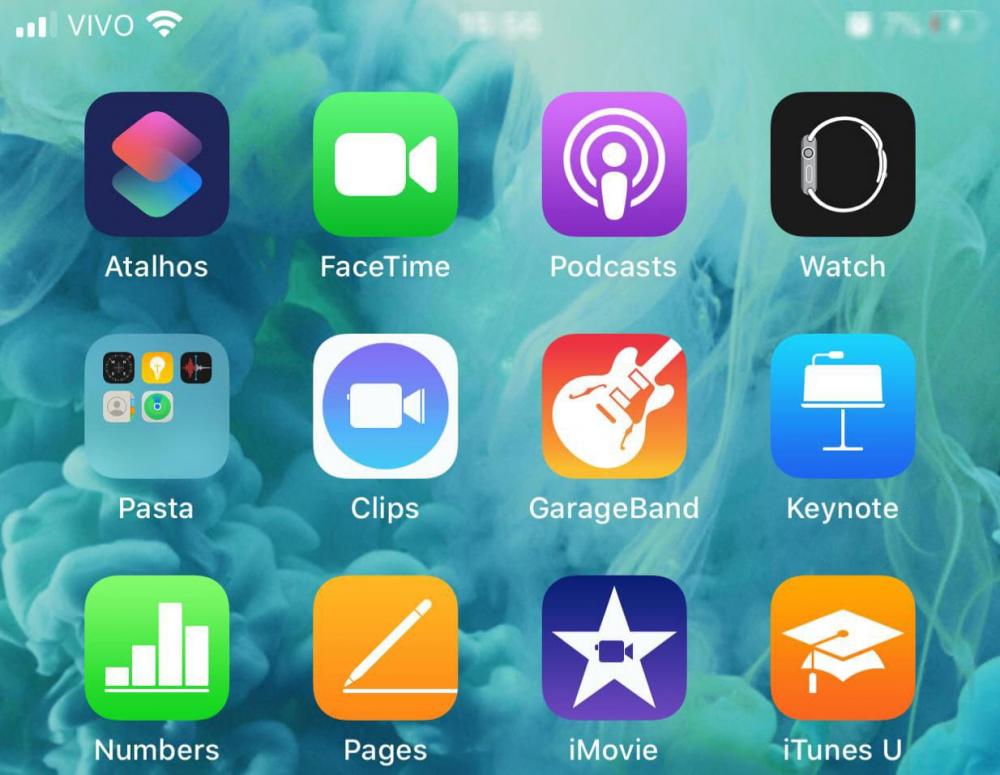Launch FaceTime
Screen dimensions: 1000x775
(385, 164)
